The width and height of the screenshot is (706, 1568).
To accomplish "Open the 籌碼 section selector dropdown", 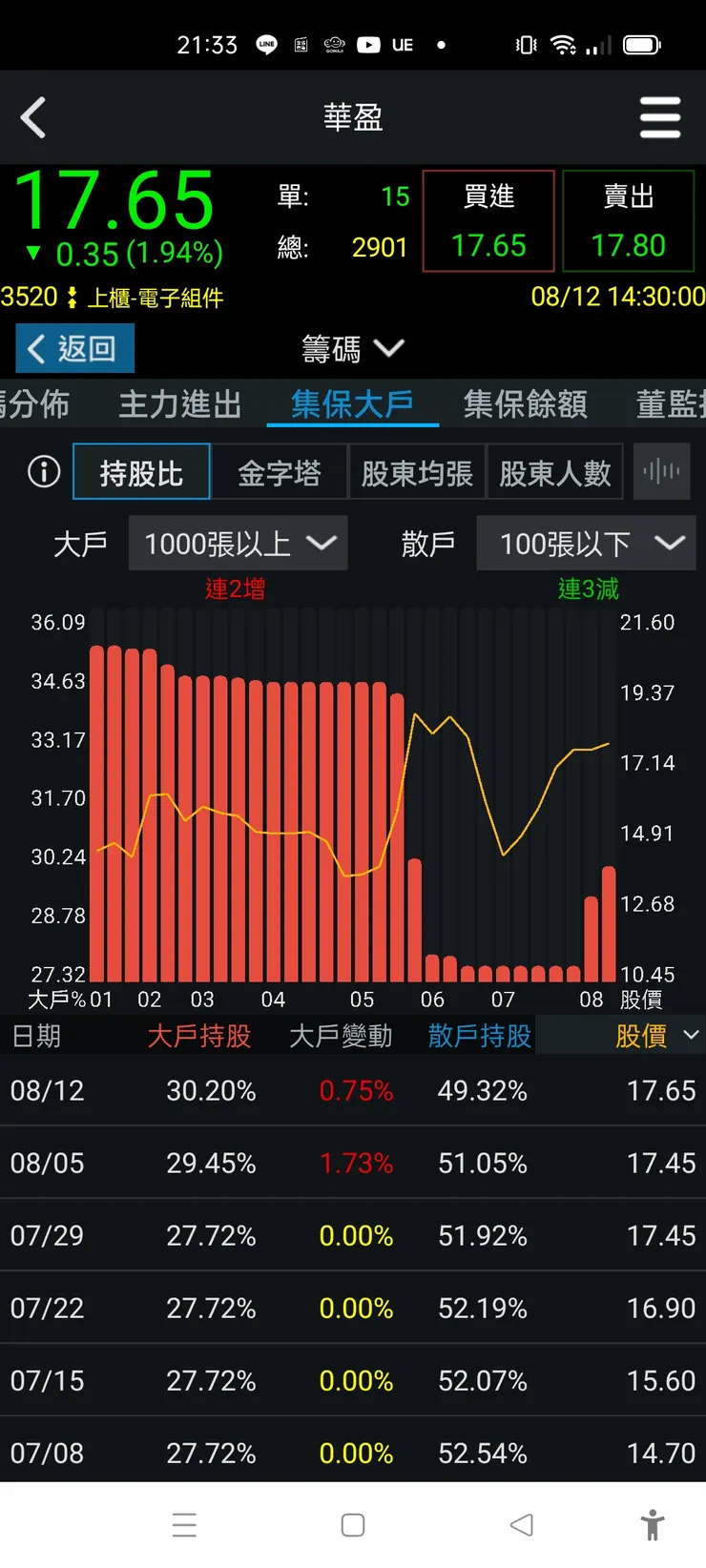I will (x=353, y=349).
